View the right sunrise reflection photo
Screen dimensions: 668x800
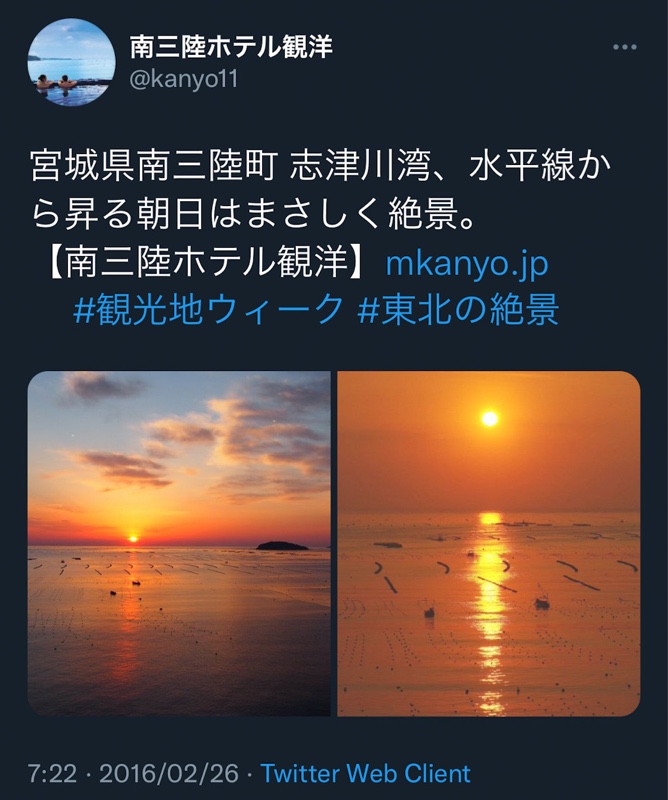489,543
